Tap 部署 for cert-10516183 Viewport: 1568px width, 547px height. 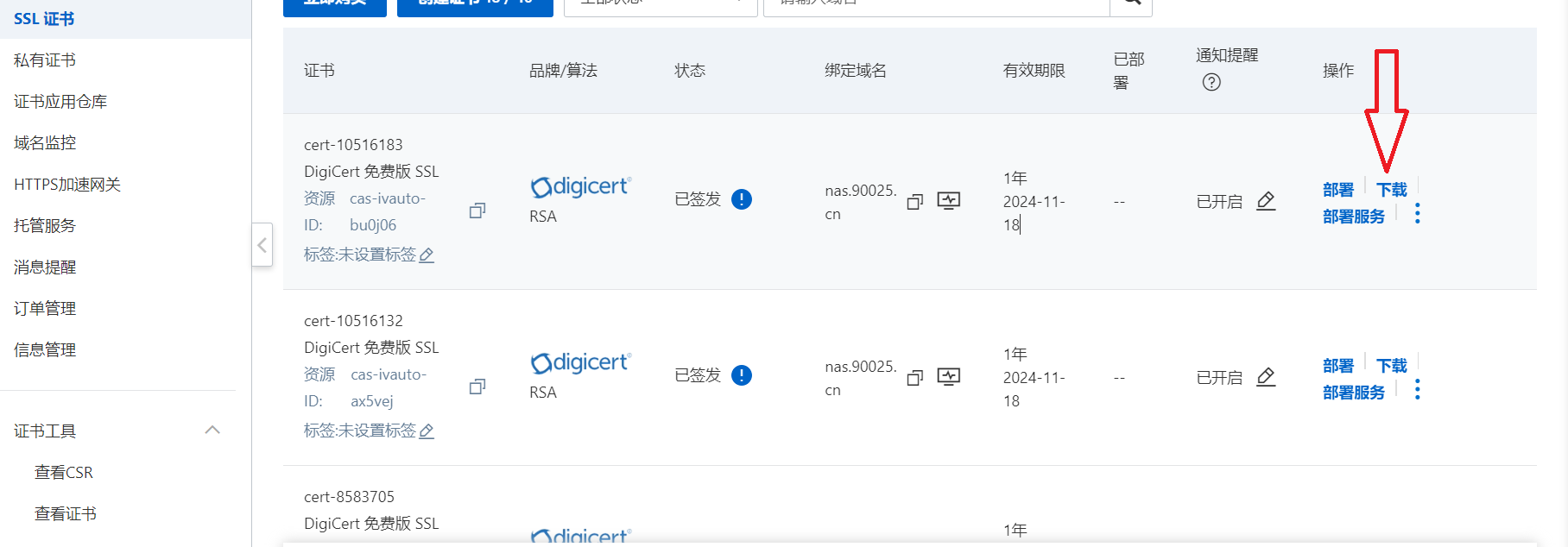[1337, 190]
